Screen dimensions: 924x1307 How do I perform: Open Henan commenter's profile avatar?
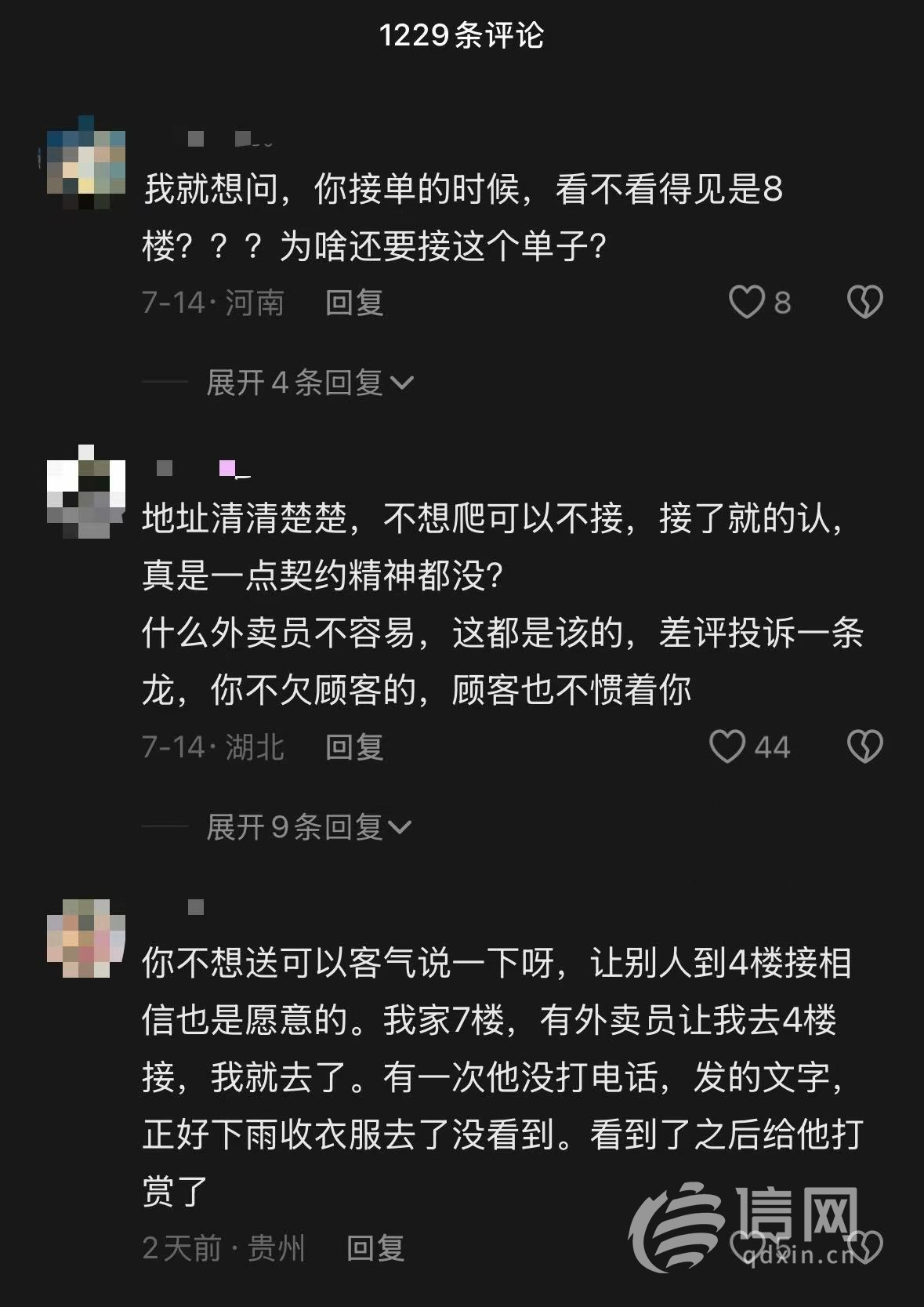(86, 163)
